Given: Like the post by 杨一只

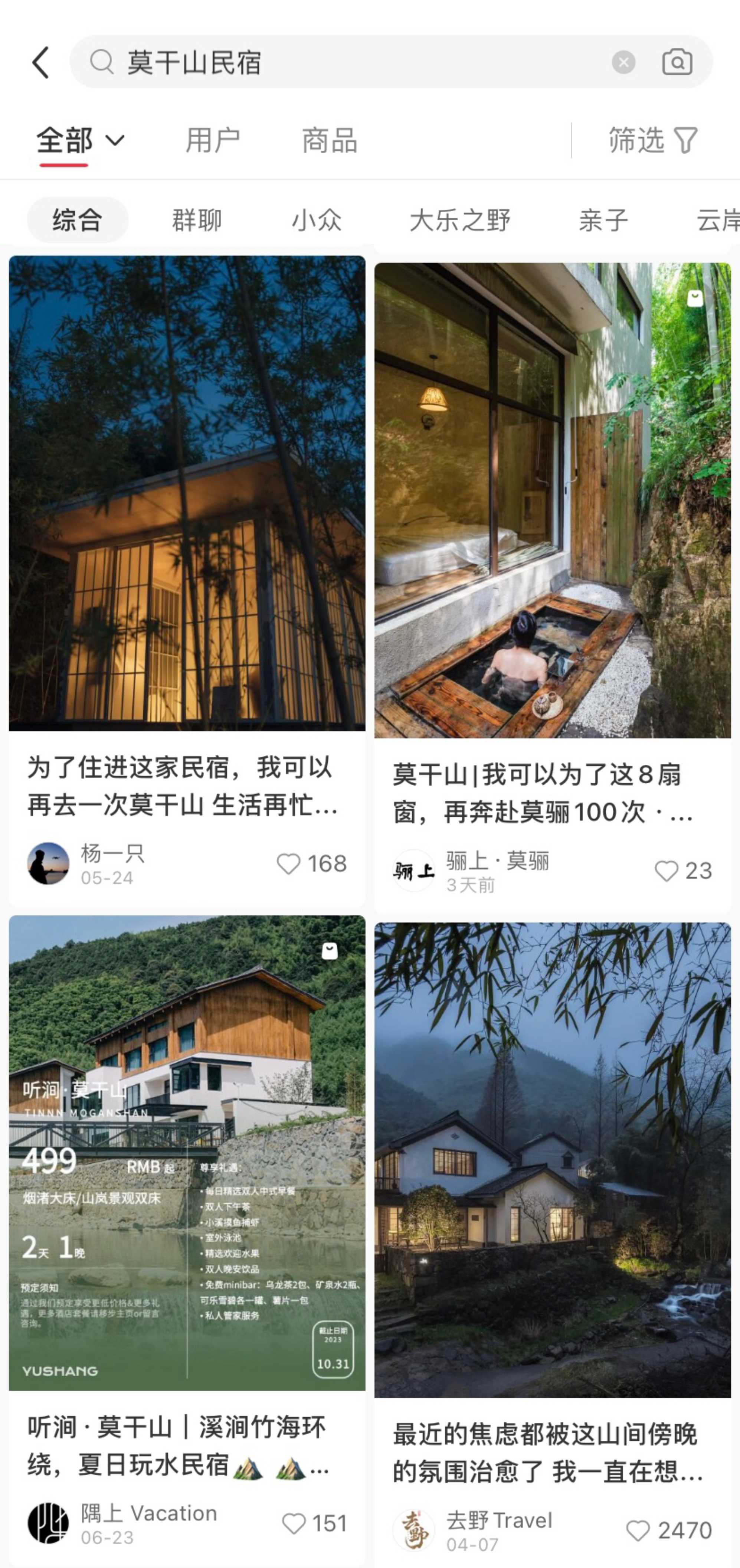Looking at the screenshot, I should 289,863.
